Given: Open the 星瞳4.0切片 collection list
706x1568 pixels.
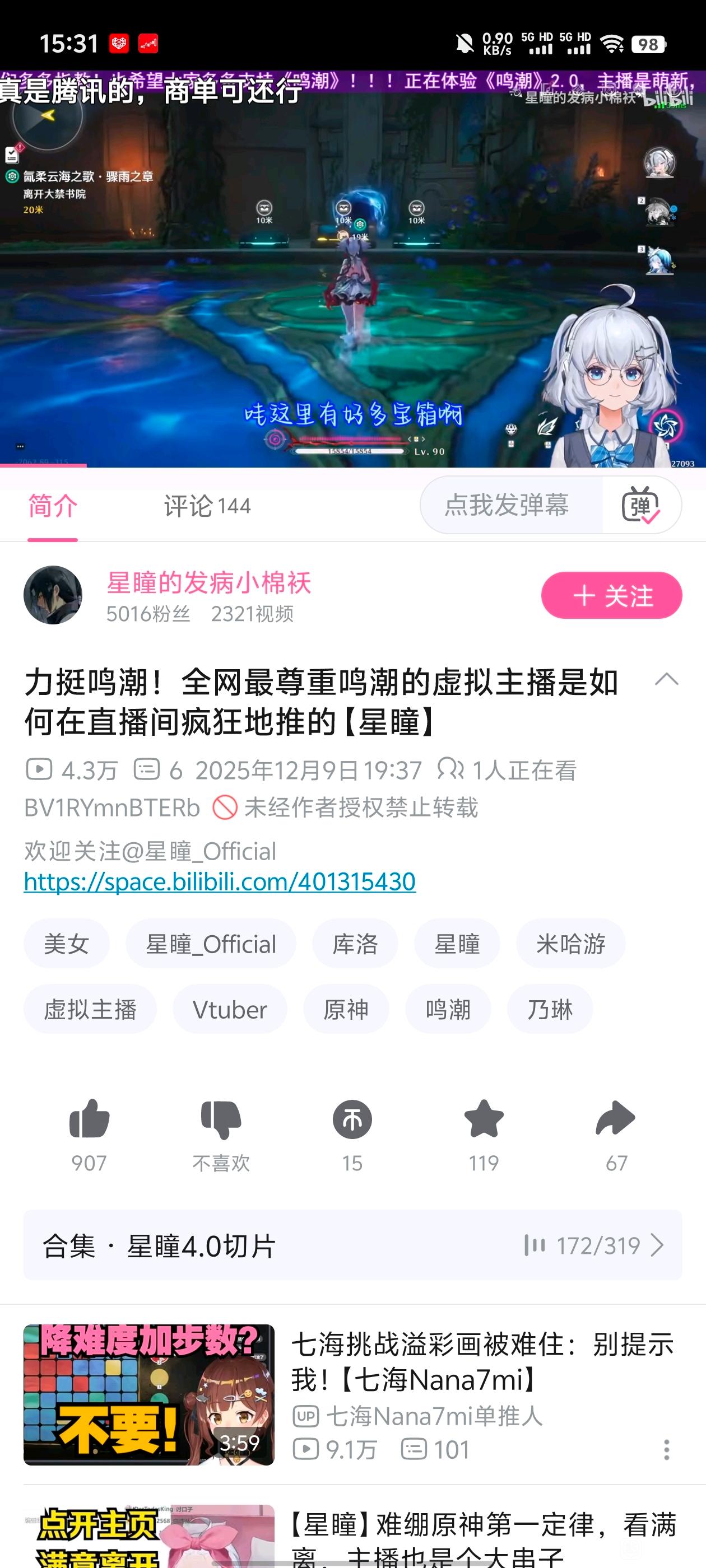Looking at the screenshot, I should (352, 1245).
